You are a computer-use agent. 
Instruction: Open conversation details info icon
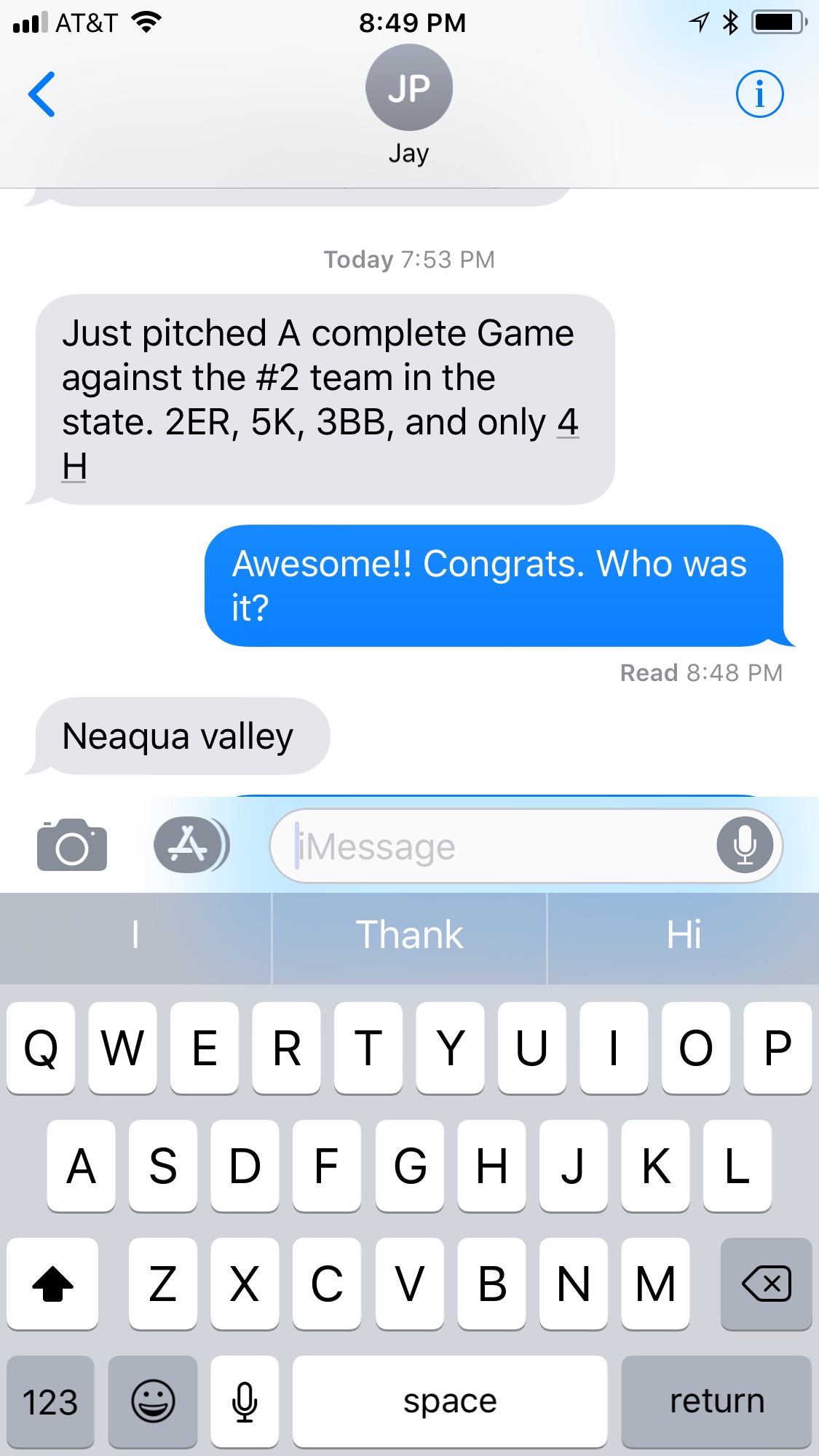click(759, 94)
